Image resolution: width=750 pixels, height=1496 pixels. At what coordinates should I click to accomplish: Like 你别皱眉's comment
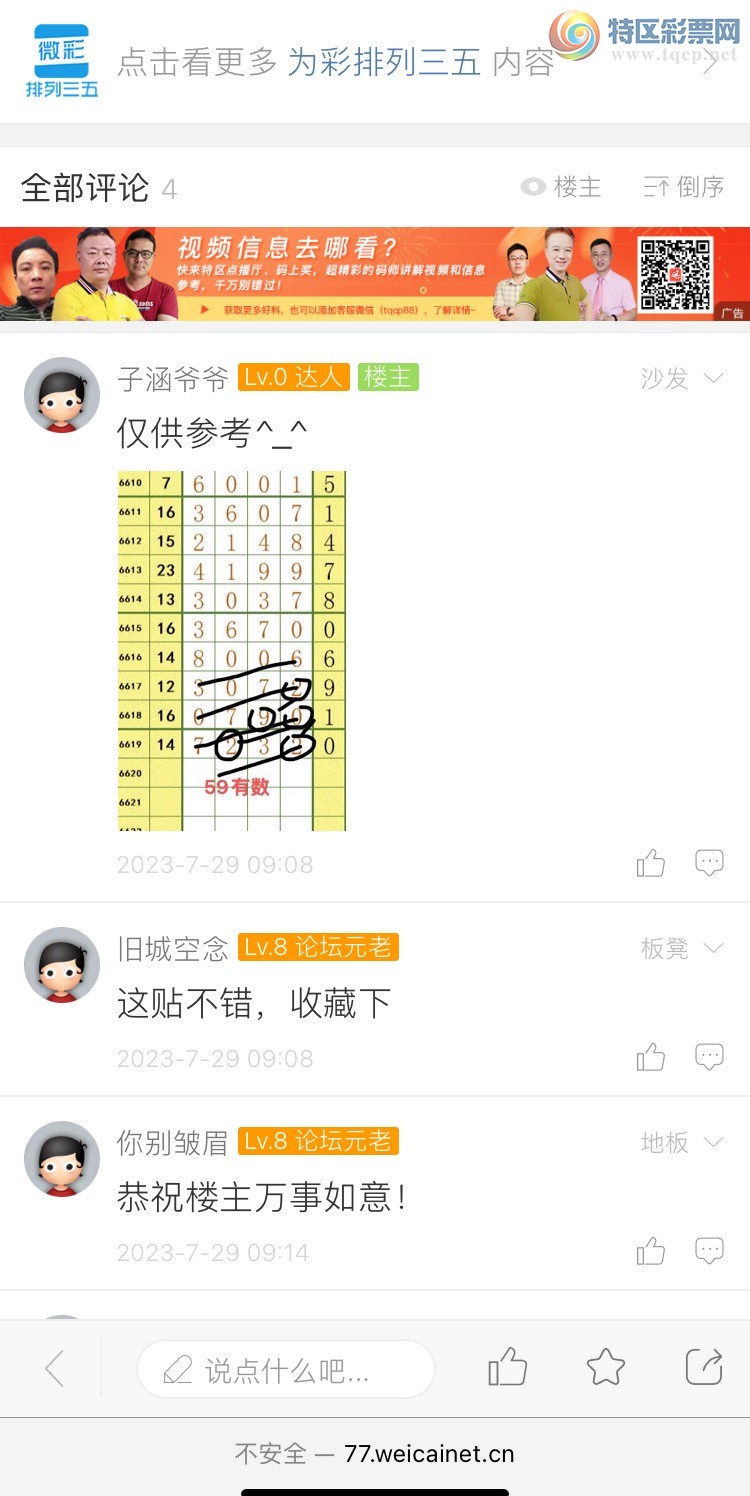click(x=651, y=1251)
